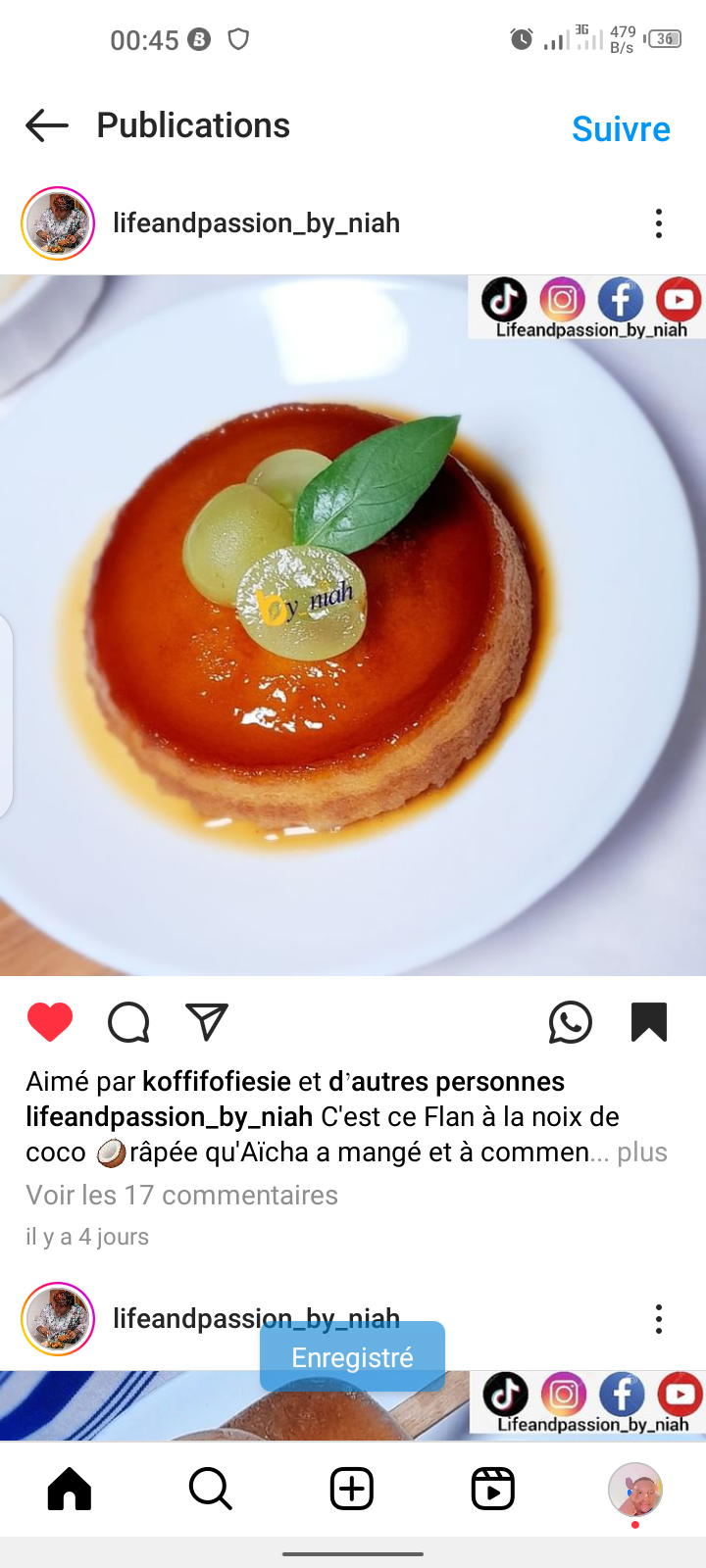The image size is (706, 1568).
Task: Open my profile tab avatar
Action: tap(635, 1490)
